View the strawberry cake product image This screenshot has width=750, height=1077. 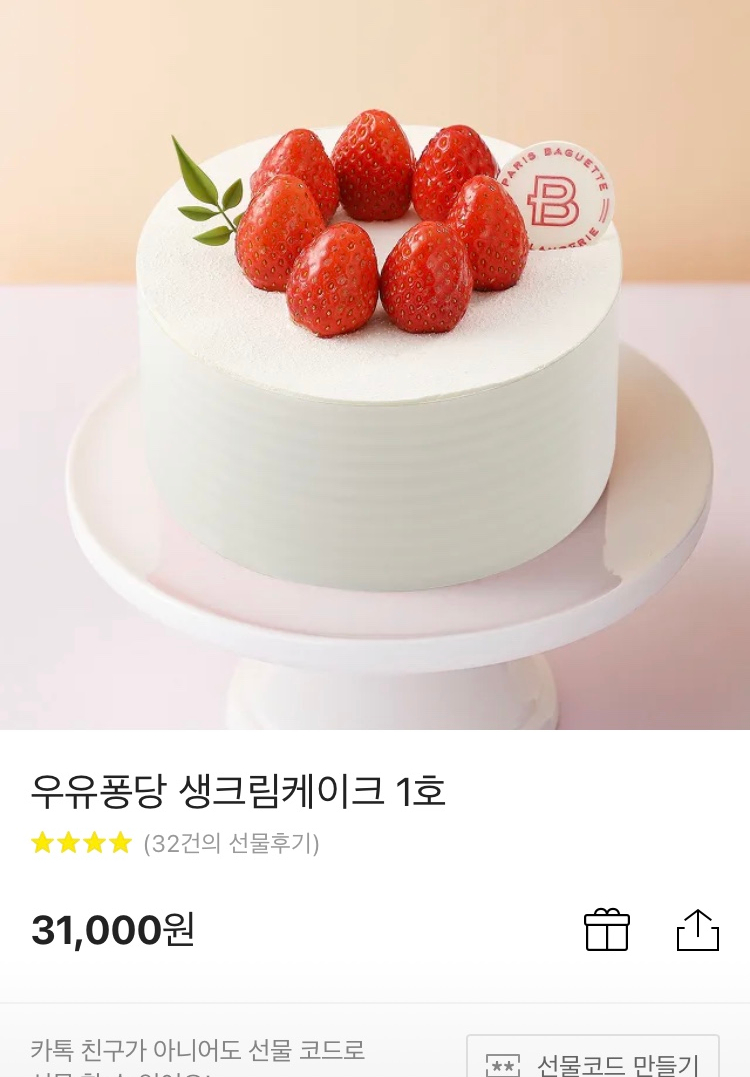[375, 365]
